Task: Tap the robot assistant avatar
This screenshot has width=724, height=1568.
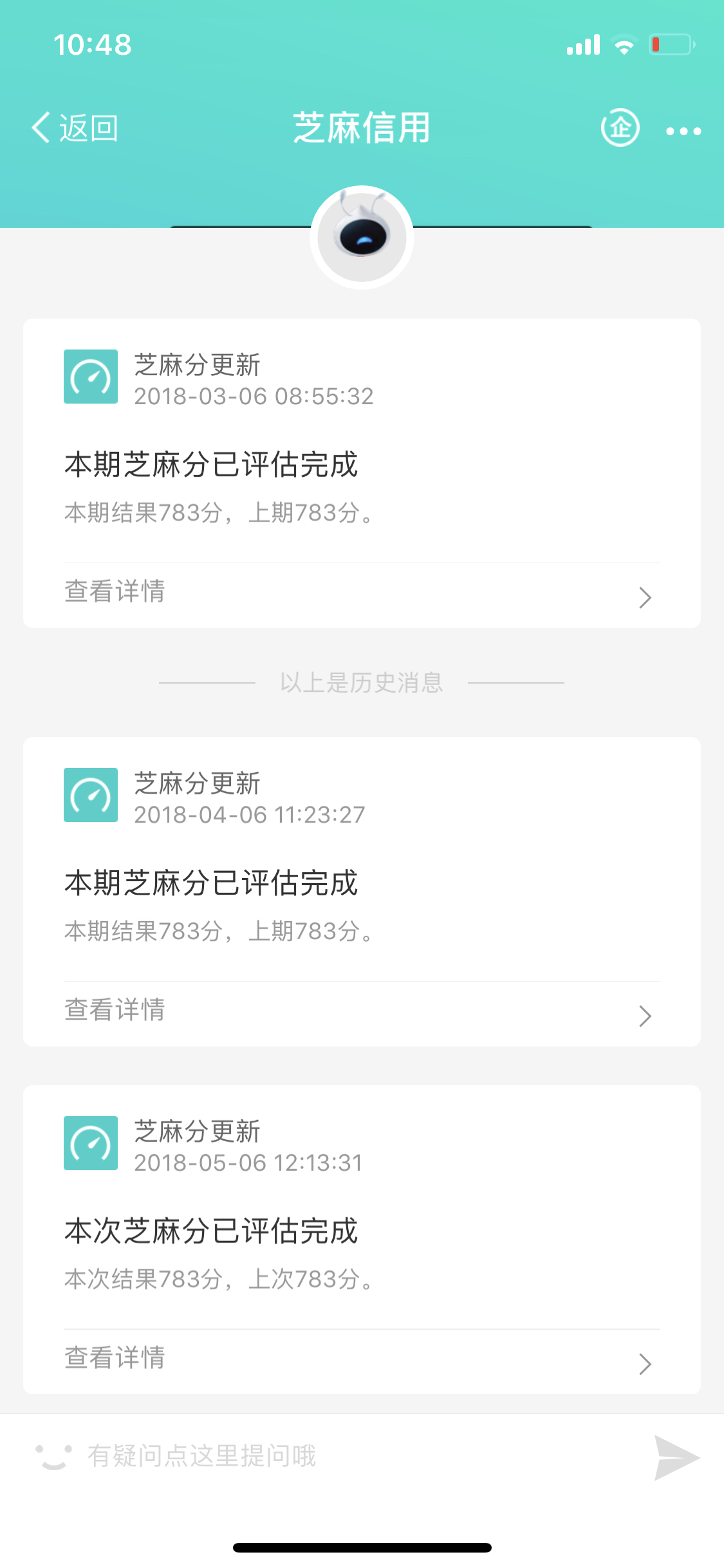Action: 362,237
